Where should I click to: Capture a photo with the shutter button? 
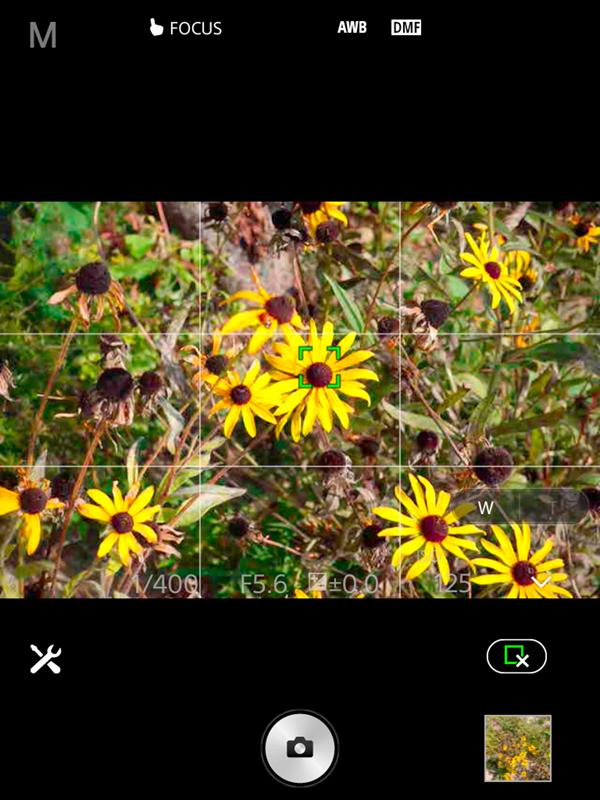pyautogui.click(x=300, y=748)
